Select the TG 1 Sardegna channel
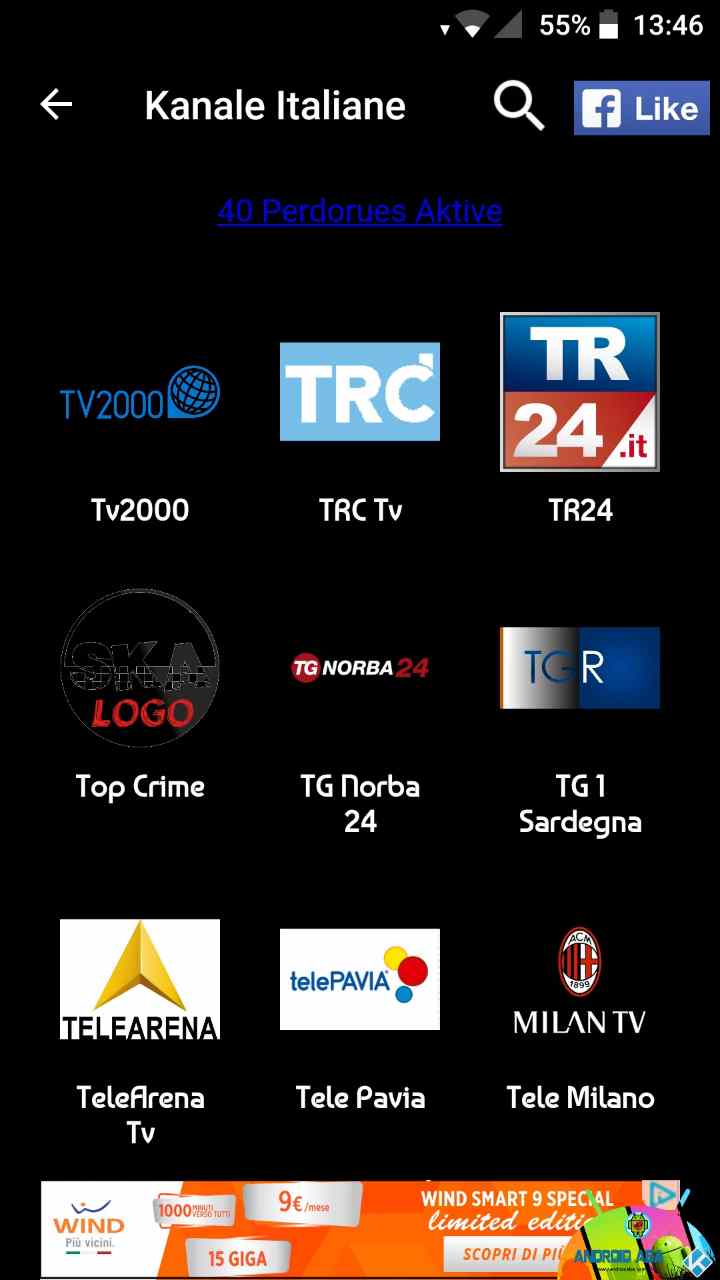Screen dimensions: 720x1280 [x=580, y=714]
